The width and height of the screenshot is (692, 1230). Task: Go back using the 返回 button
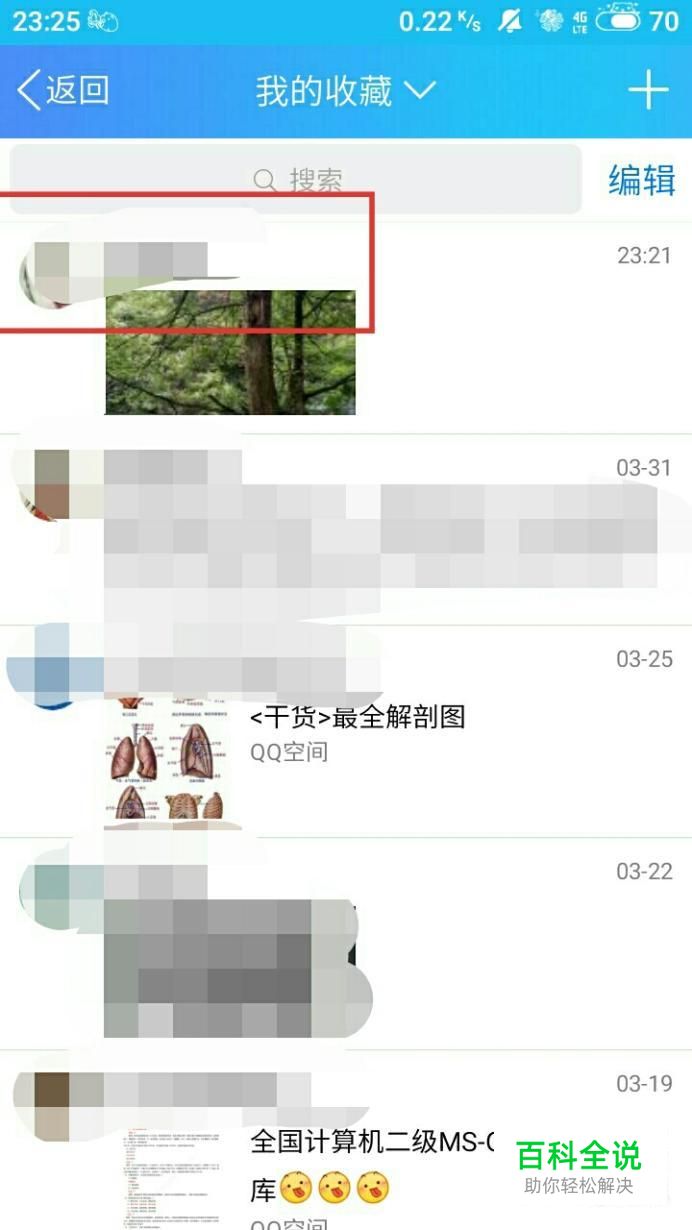point(63,91)
